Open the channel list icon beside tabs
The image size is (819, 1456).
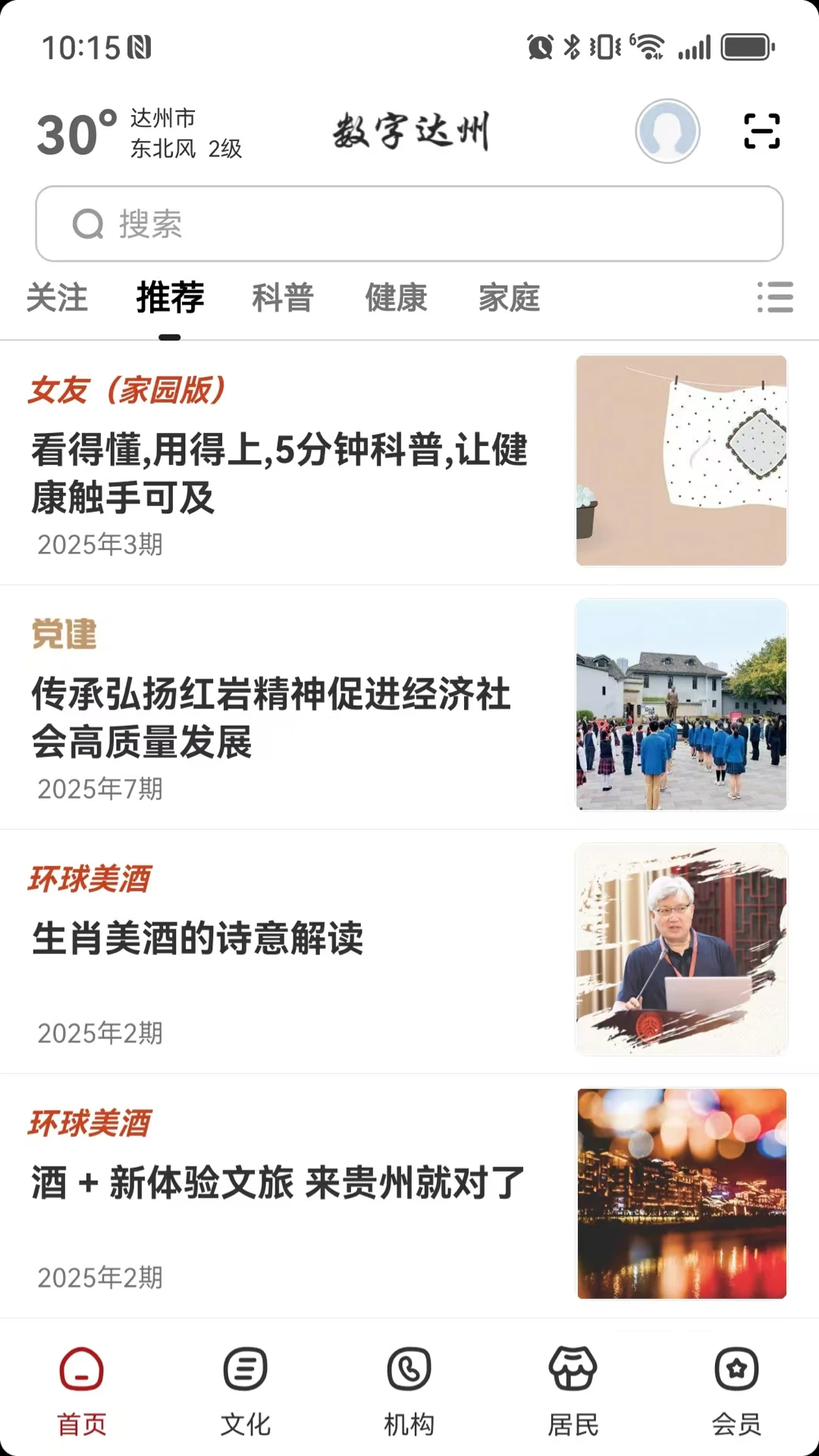tap(775, 300)
